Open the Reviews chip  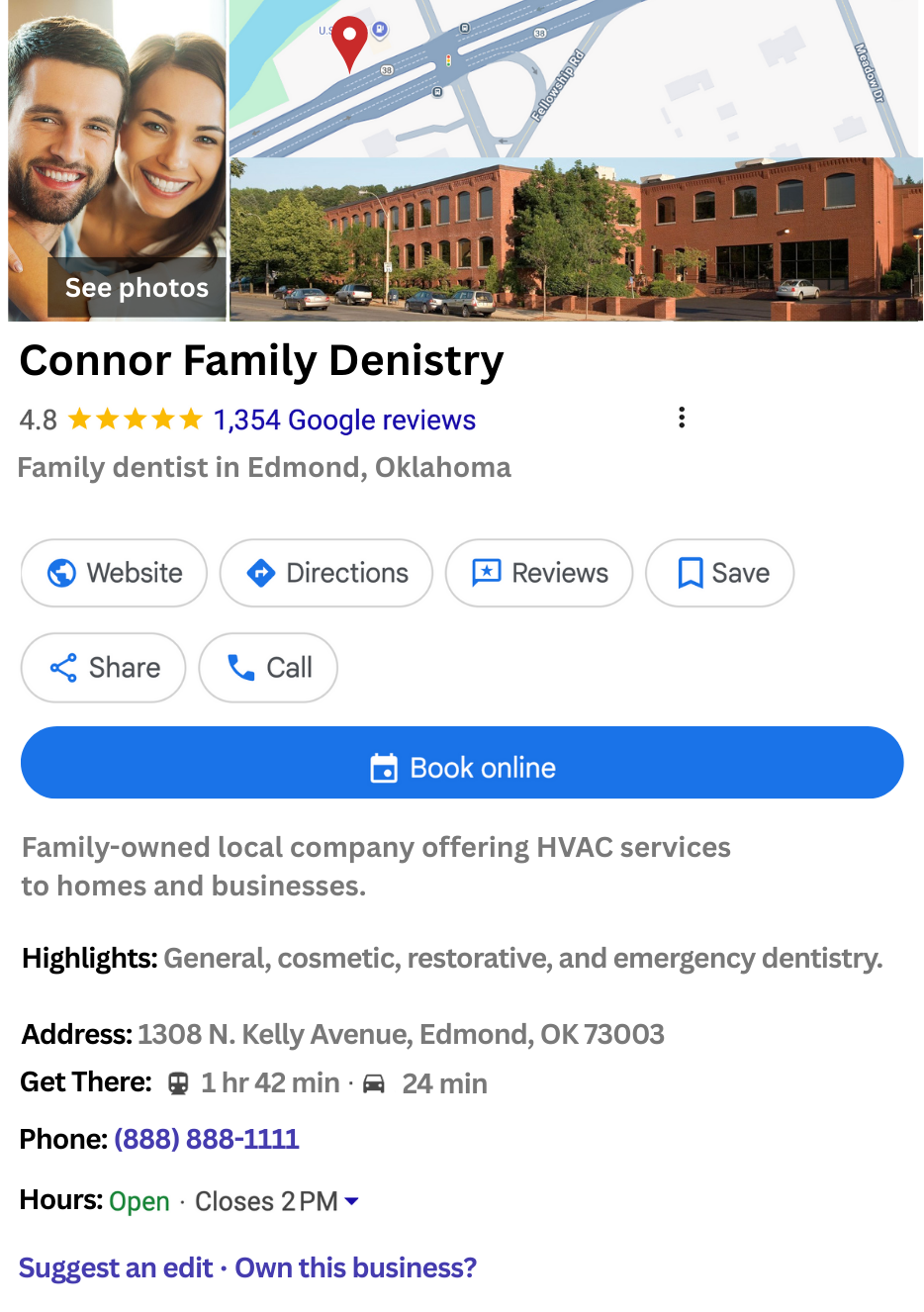[x=539, y=573]
